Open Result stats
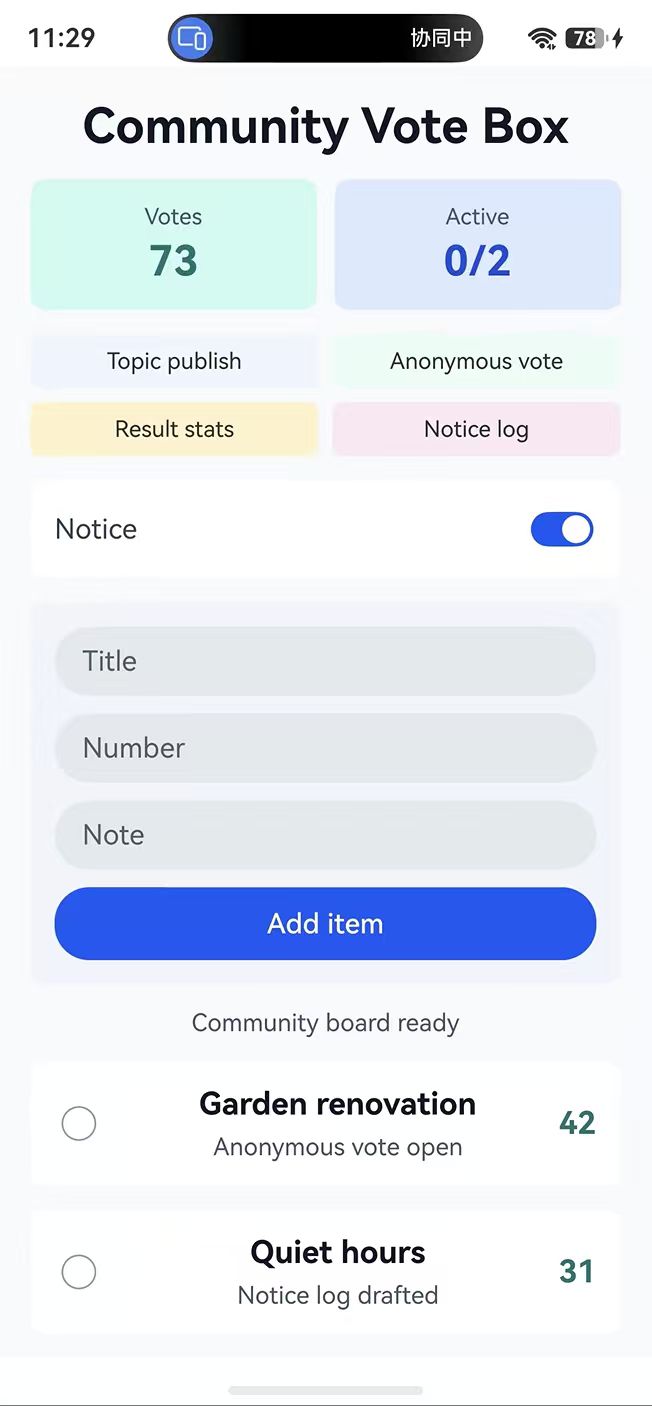 point(174,429)
